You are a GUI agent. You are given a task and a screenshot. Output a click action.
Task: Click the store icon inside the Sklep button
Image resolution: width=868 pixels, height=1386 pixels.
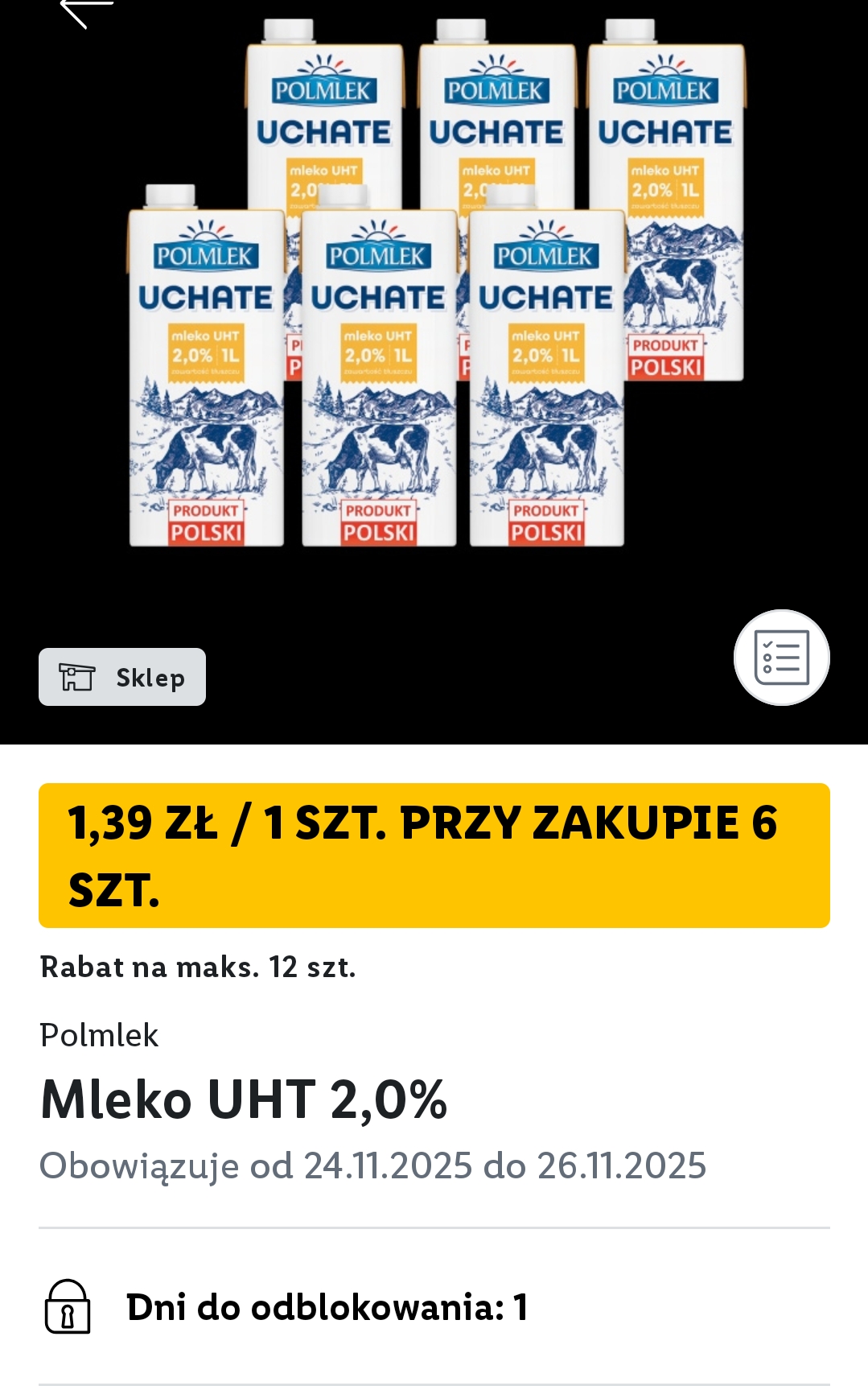pos(79,677)
